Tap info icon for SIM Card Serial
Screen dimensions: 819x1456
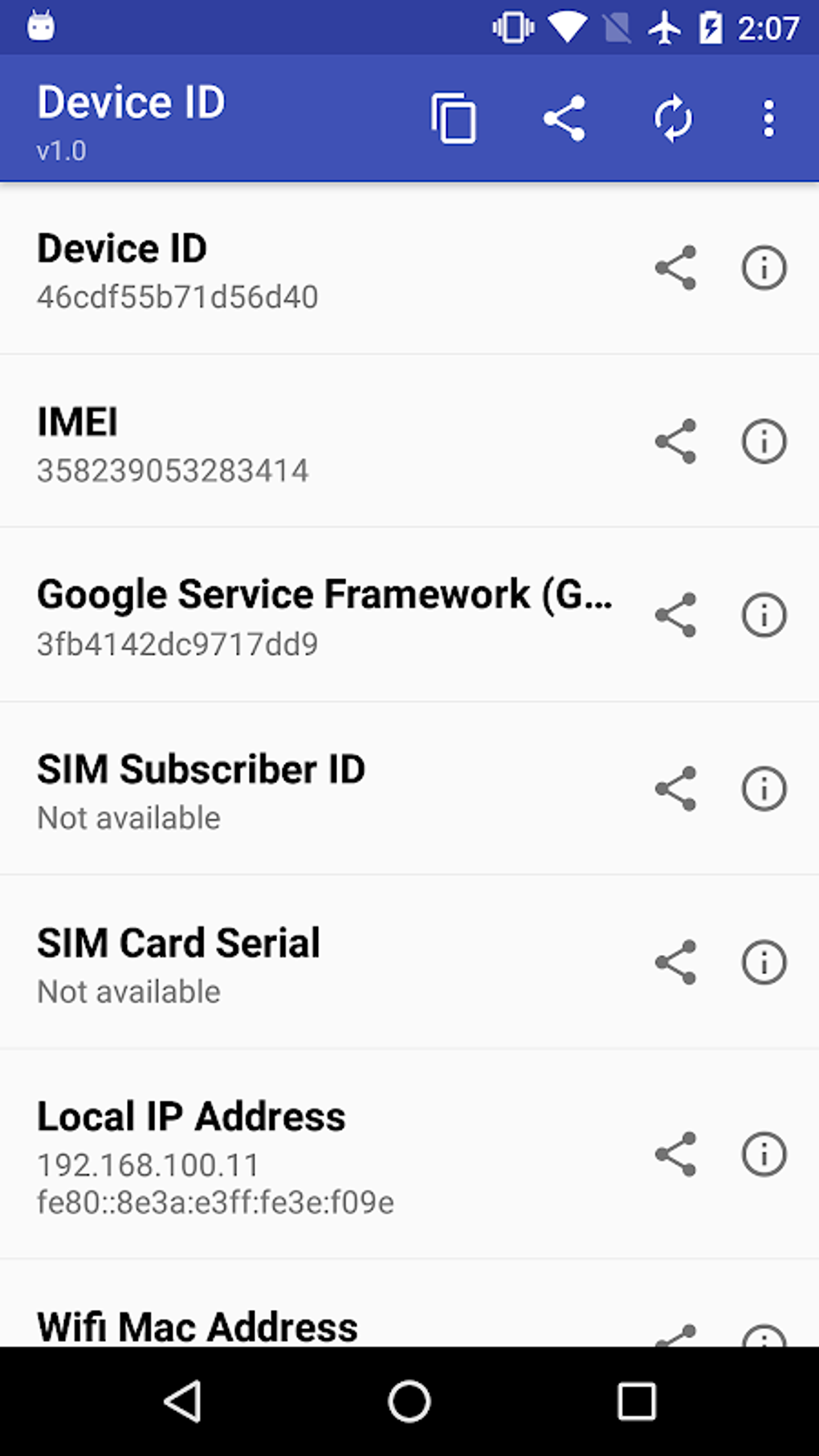tap(764, 962)
